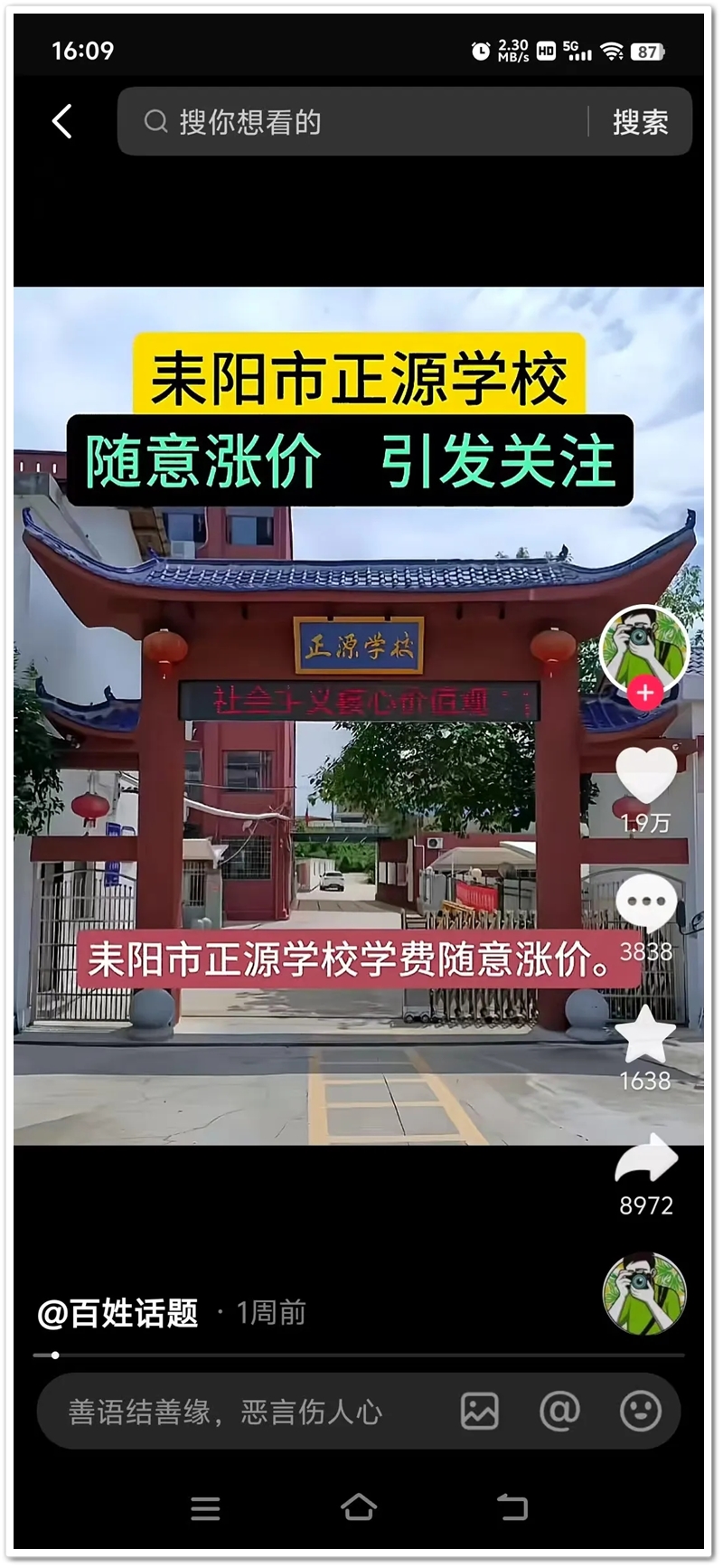Image resolution: width=723 pixels, height=1568 pixels.
Task: Open the @百姓话题 author profile
Action: point(117,1313)
